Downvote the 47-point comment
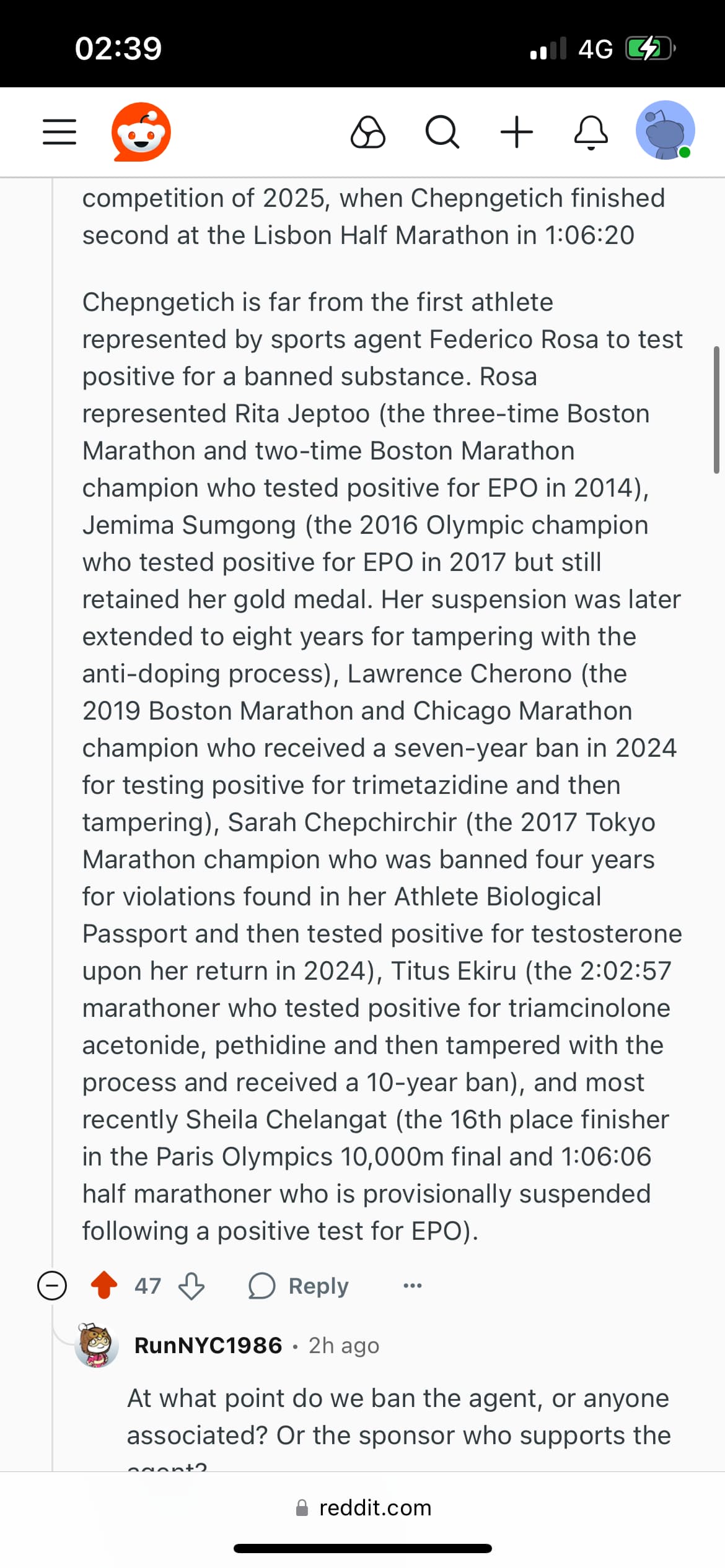Viewport: 725px width, 1568px height. coord(191,1286)
